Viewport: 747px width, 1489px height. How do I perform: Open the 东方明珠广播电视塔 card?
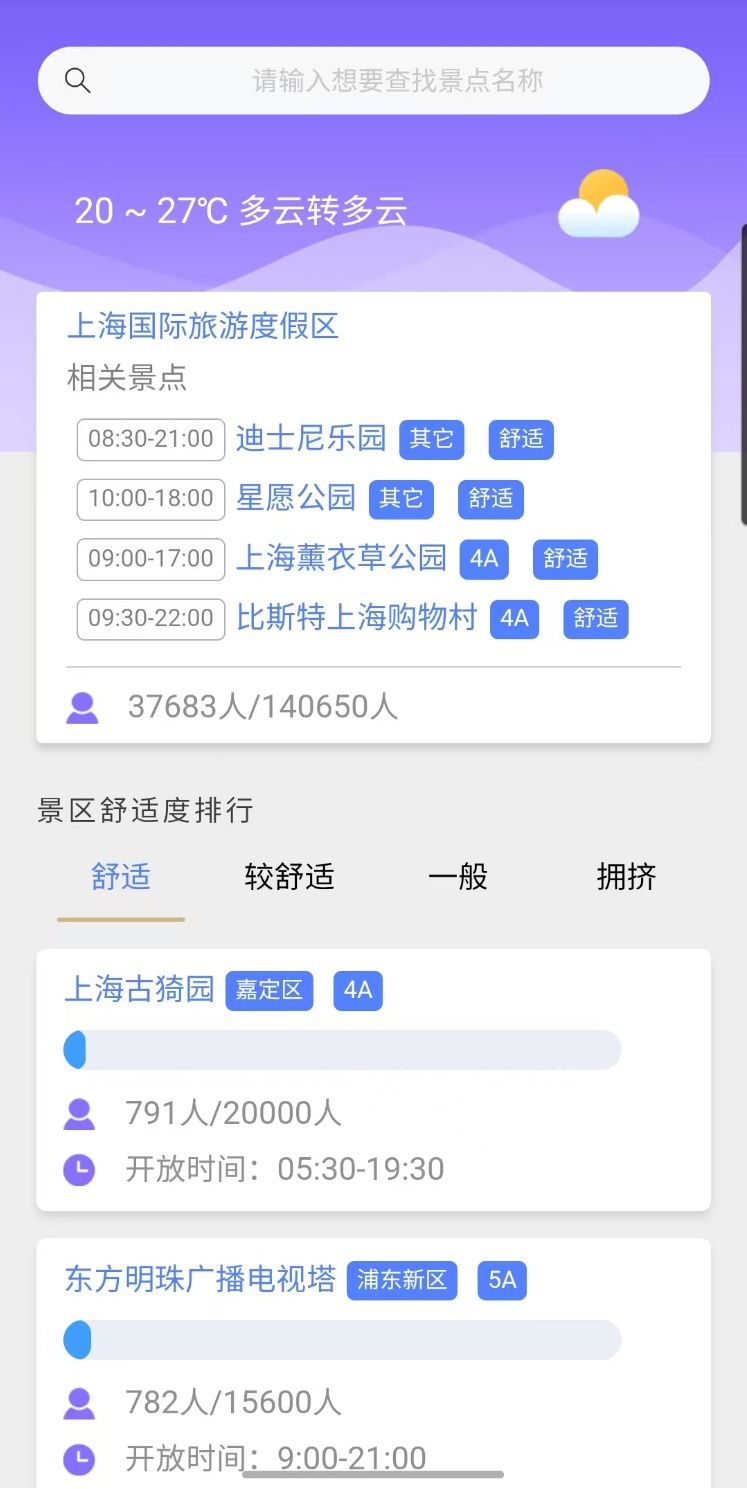coord(373,1363)
